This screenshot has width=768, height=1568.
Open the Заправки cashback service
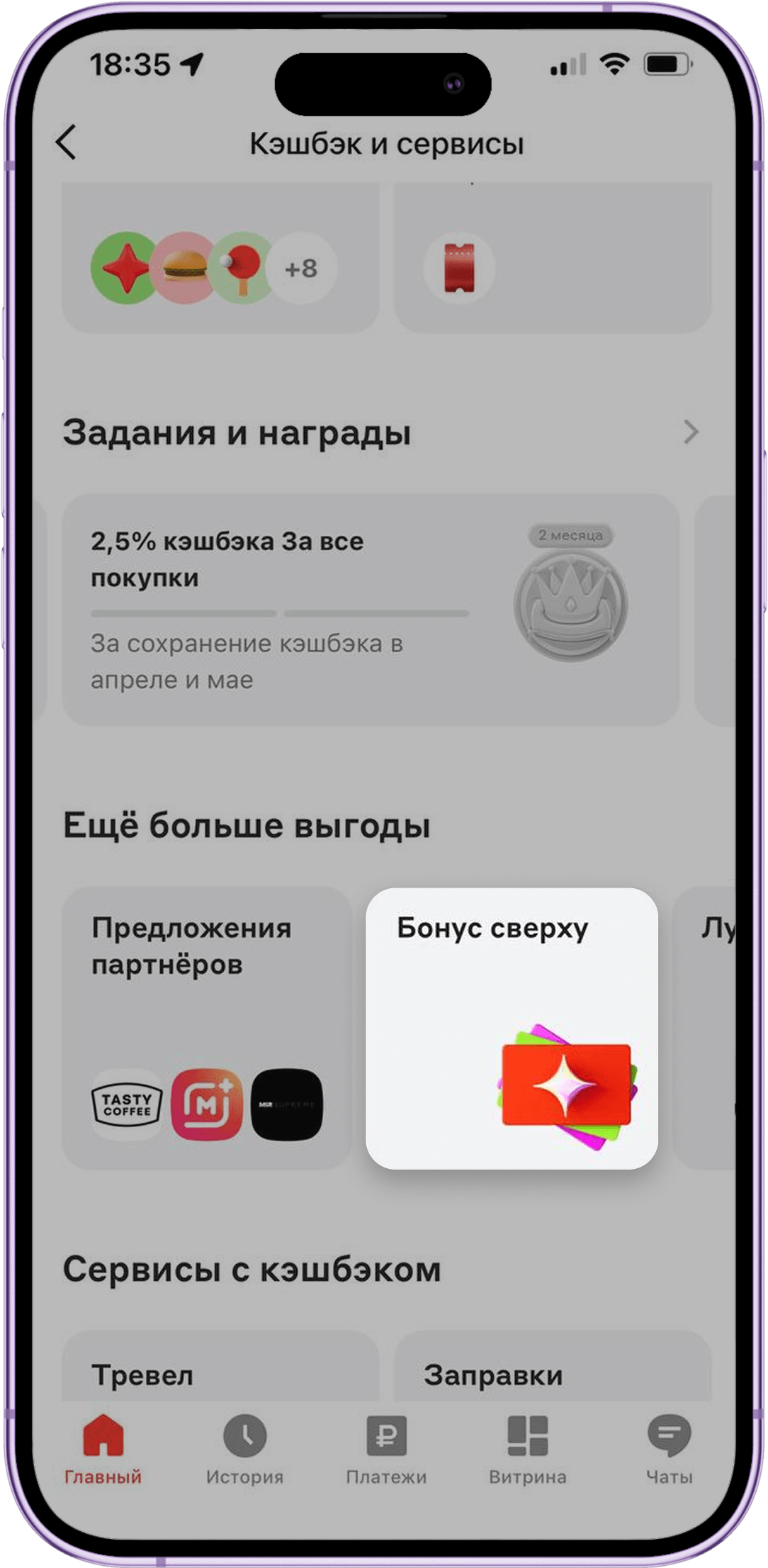coord(553,1374)
